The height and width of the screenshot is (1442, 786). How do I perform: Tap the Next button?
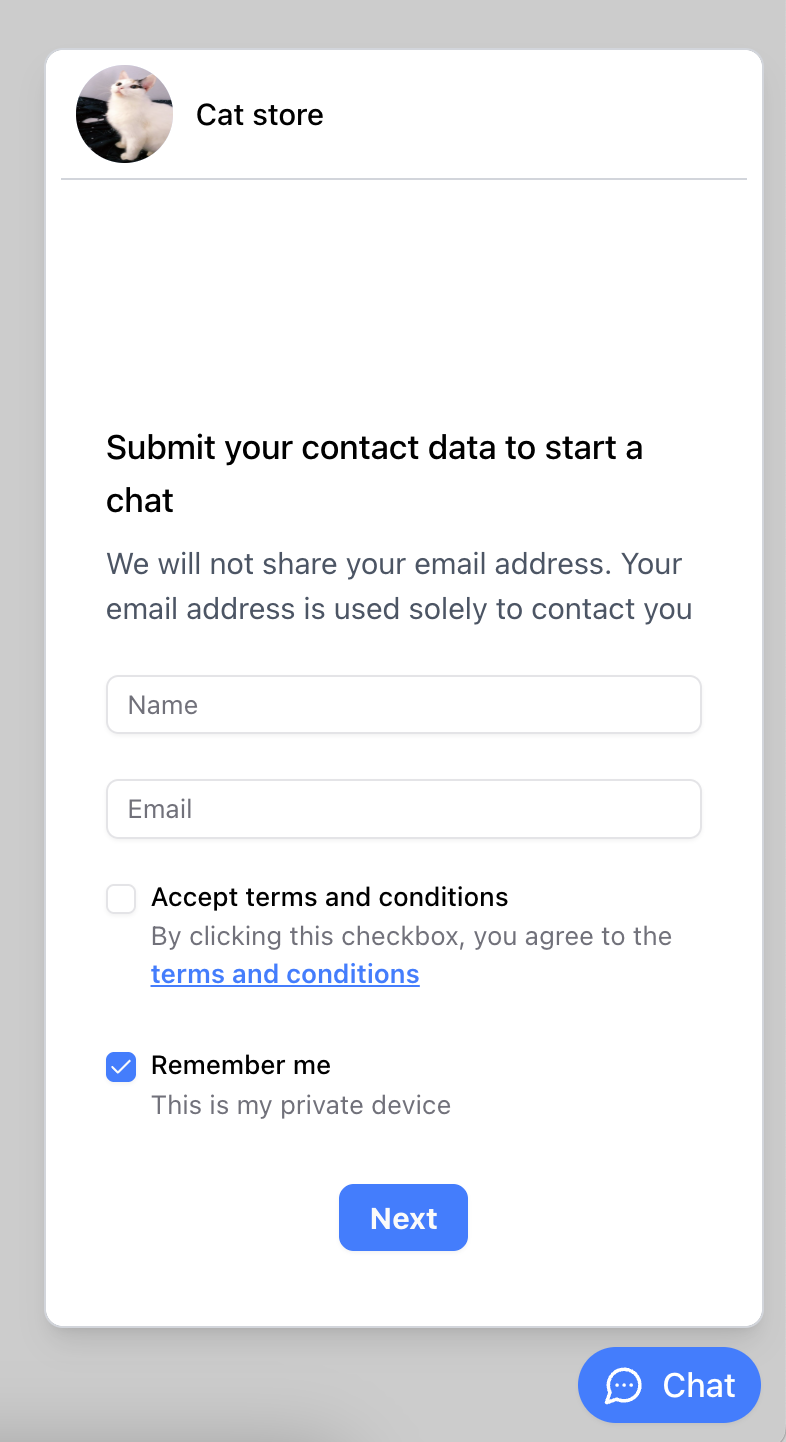tap(403, 1217)
